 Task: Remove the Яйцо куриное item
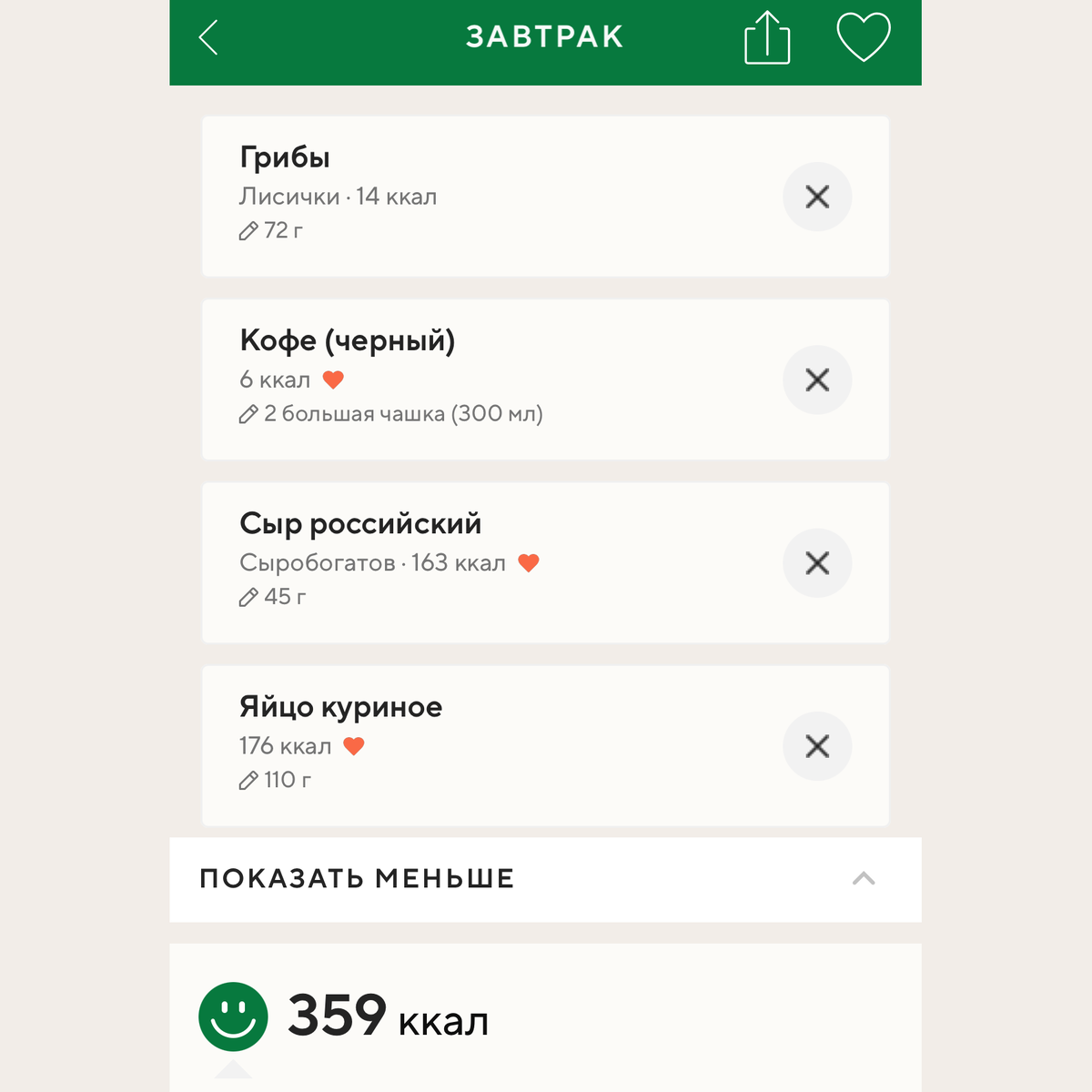tap(817, 746)
